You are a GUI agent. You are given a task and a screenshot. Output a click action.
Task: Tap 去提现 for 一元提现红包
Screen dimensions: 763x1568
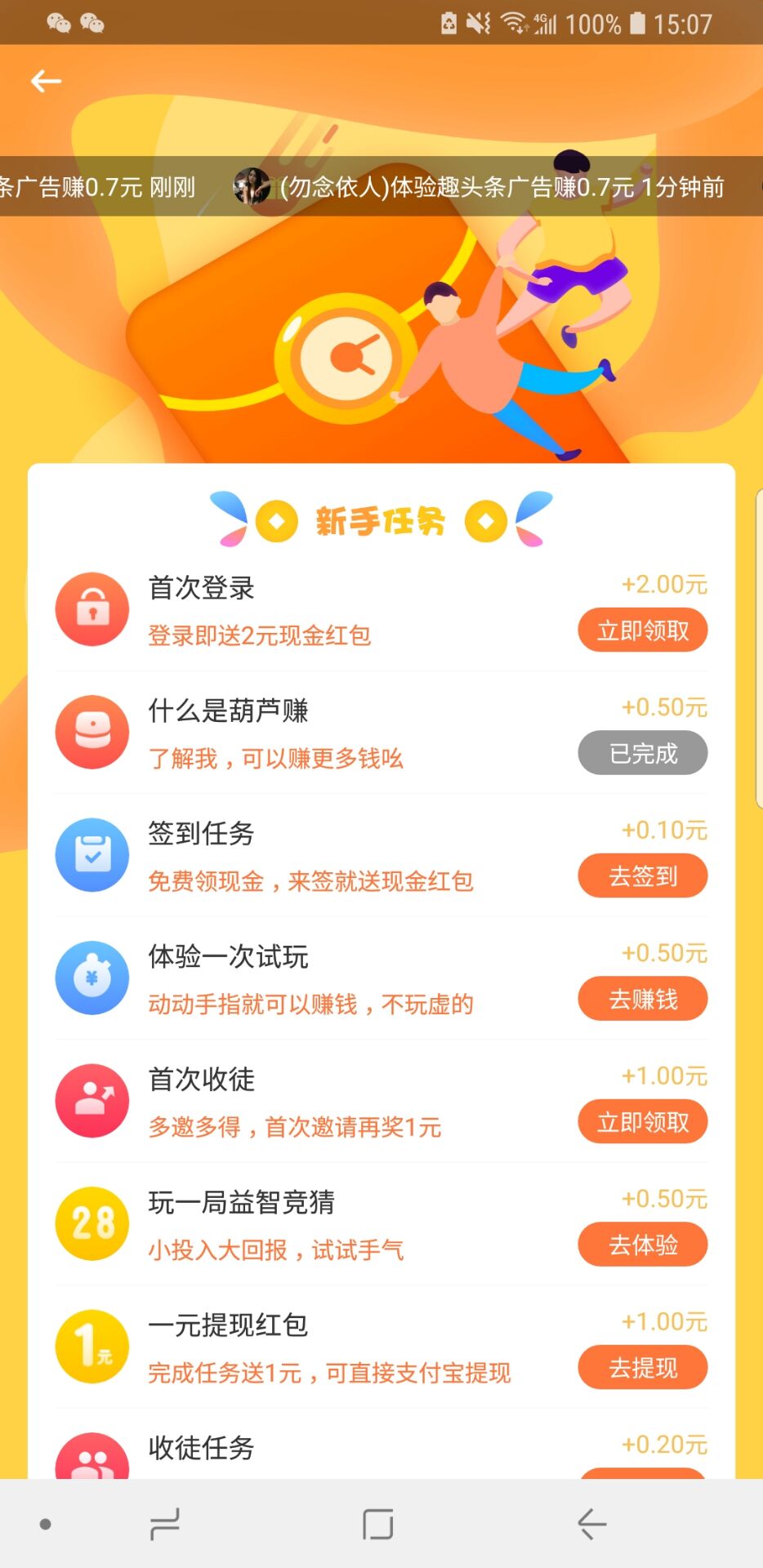click(642, 1368)
